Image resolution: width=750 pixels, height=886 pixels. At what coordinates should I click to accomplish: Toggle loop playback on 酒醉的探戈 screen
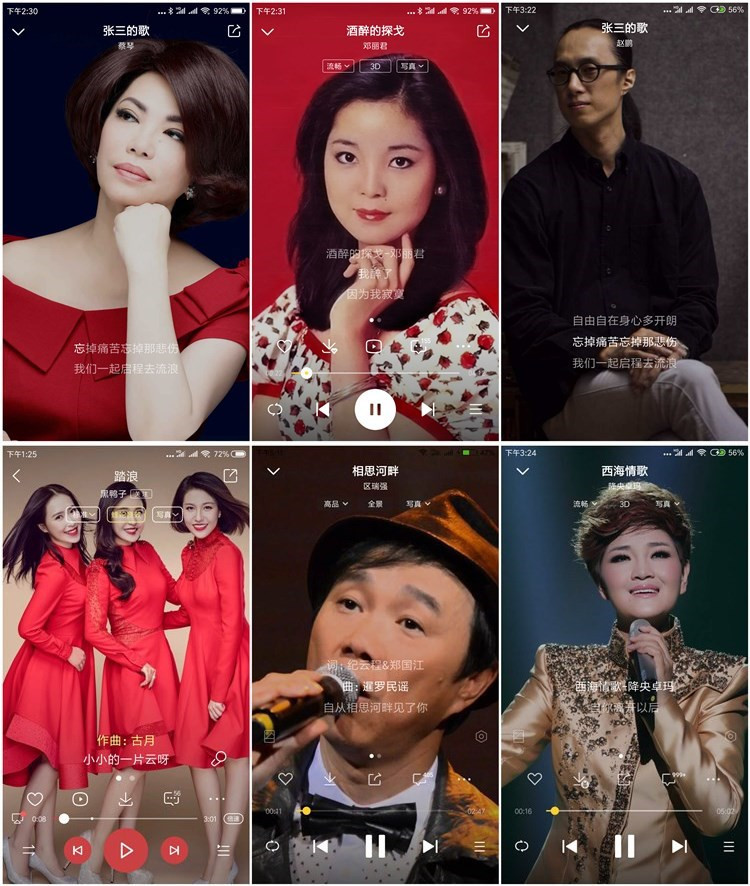[x=276, y=408]
